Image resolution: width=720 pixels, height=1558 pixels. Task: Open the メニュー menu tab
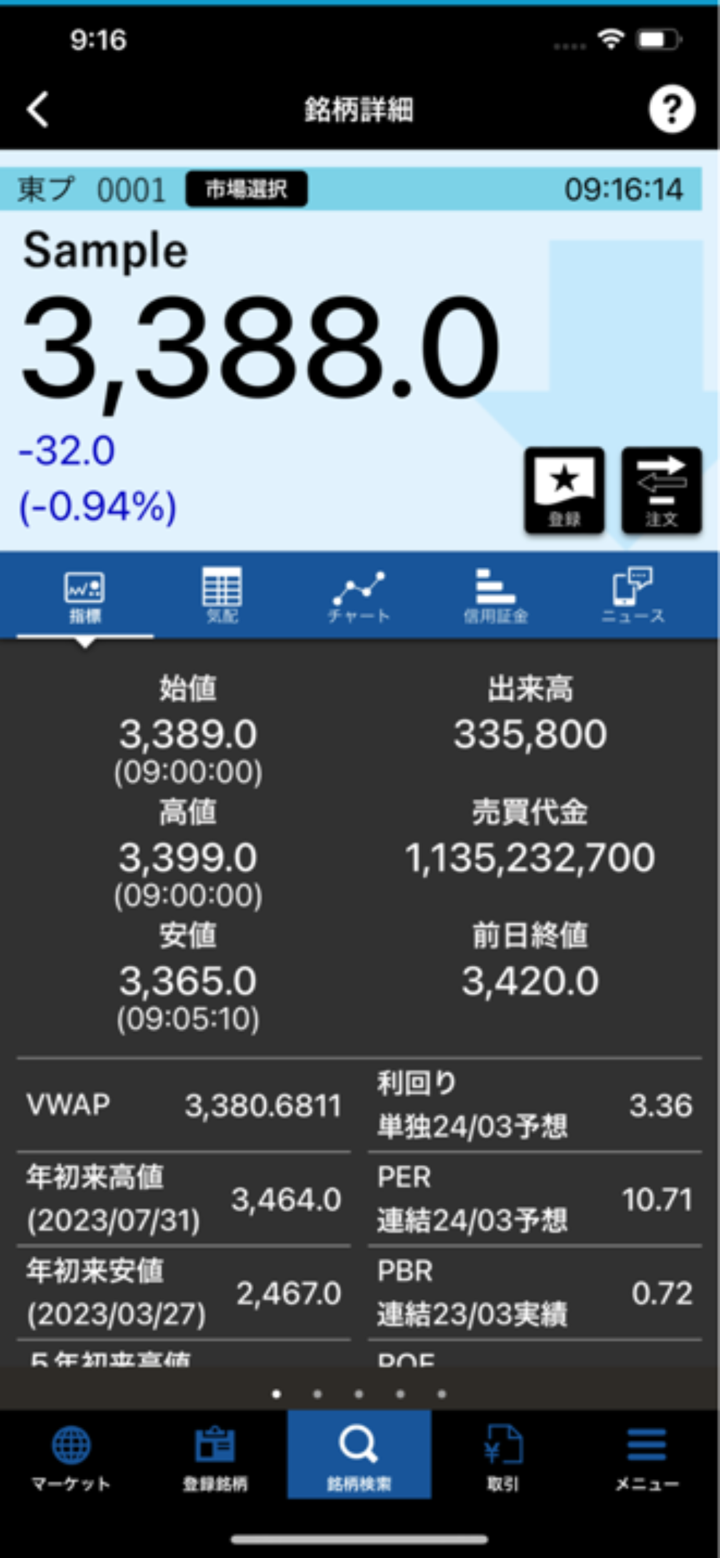(x=646, y=1457)
